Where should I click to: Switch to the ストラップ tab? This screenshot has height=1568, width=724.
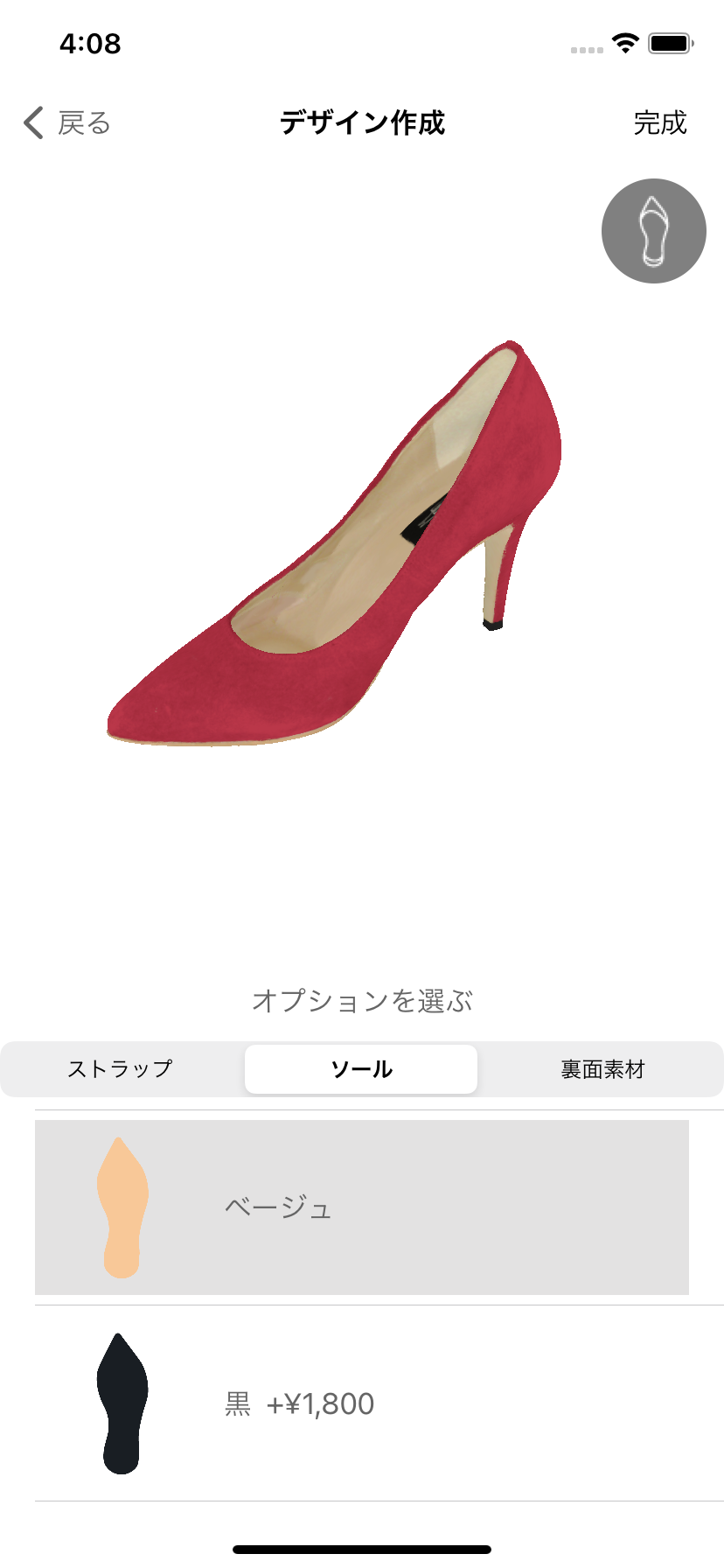(x=121, y=1069)
